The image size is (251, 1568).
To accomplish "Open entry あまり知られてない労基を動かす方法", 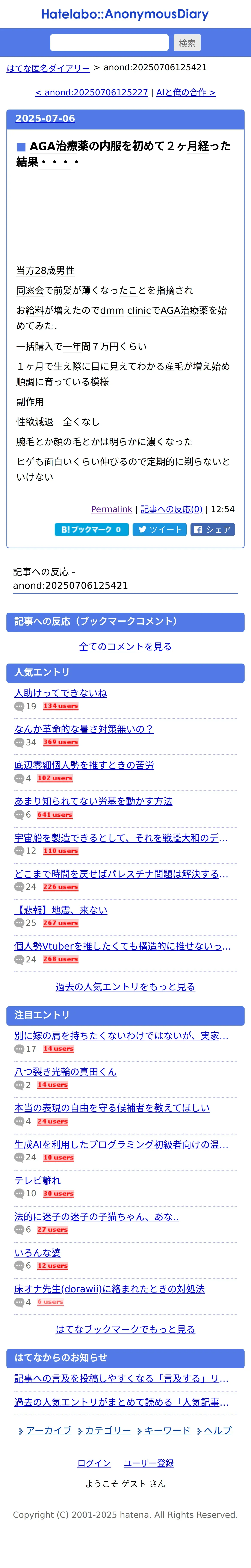I will click(94, 801).
